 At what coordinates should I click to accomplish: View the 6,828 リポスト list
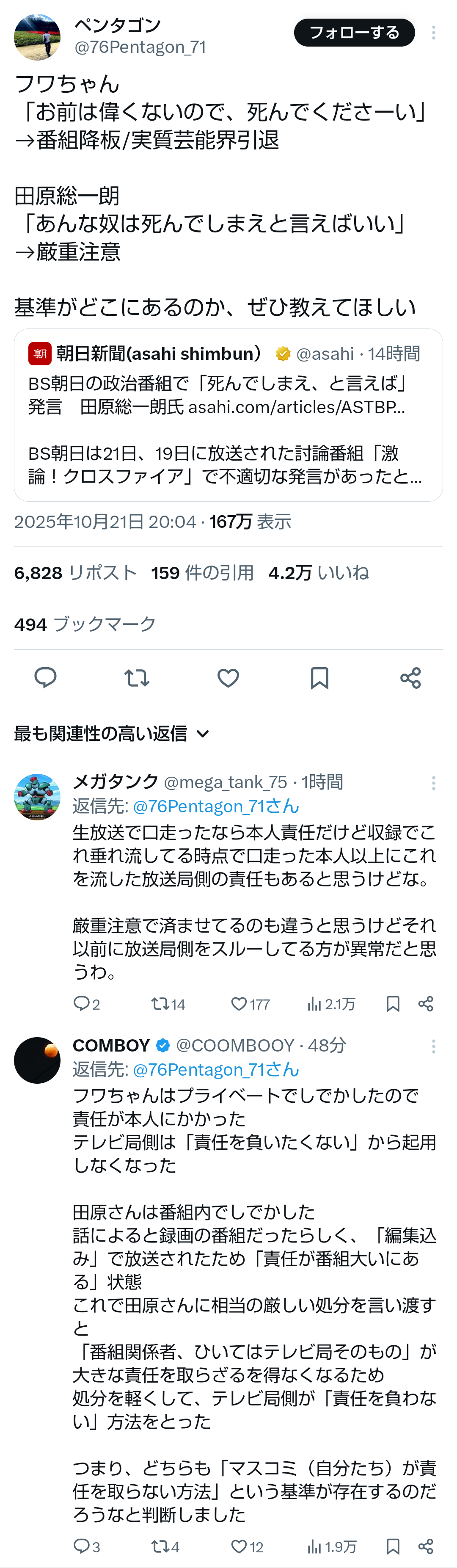click(x=75, y=573)
